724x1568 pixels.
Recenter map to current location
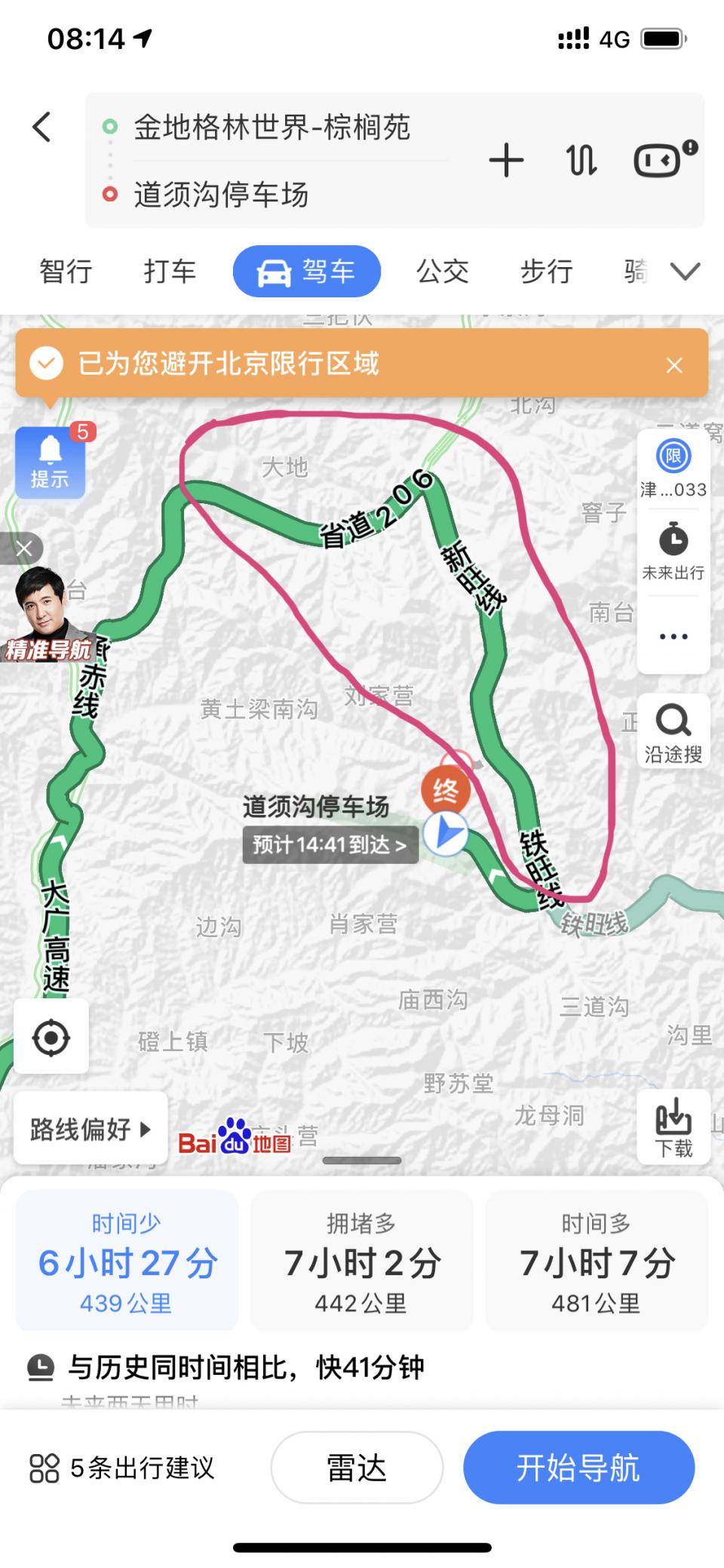pos(51,1038)
